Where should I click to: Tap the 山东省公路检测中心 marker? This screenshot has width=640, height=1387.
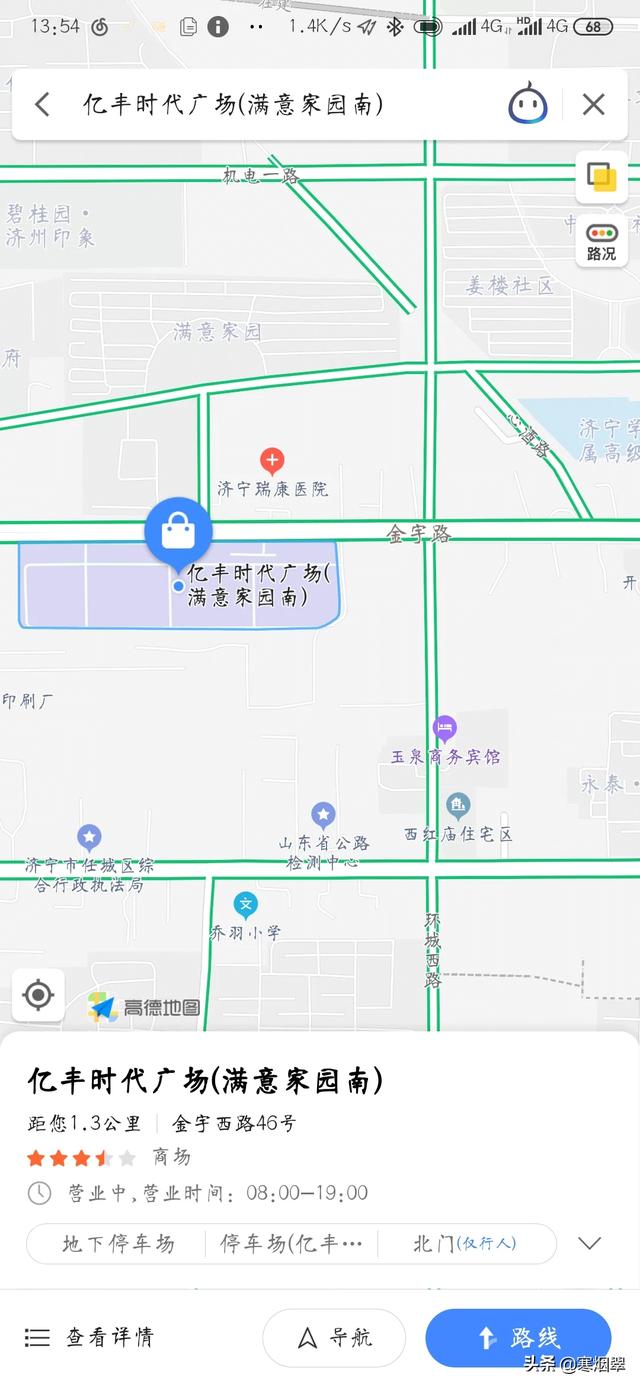point(322,815)
